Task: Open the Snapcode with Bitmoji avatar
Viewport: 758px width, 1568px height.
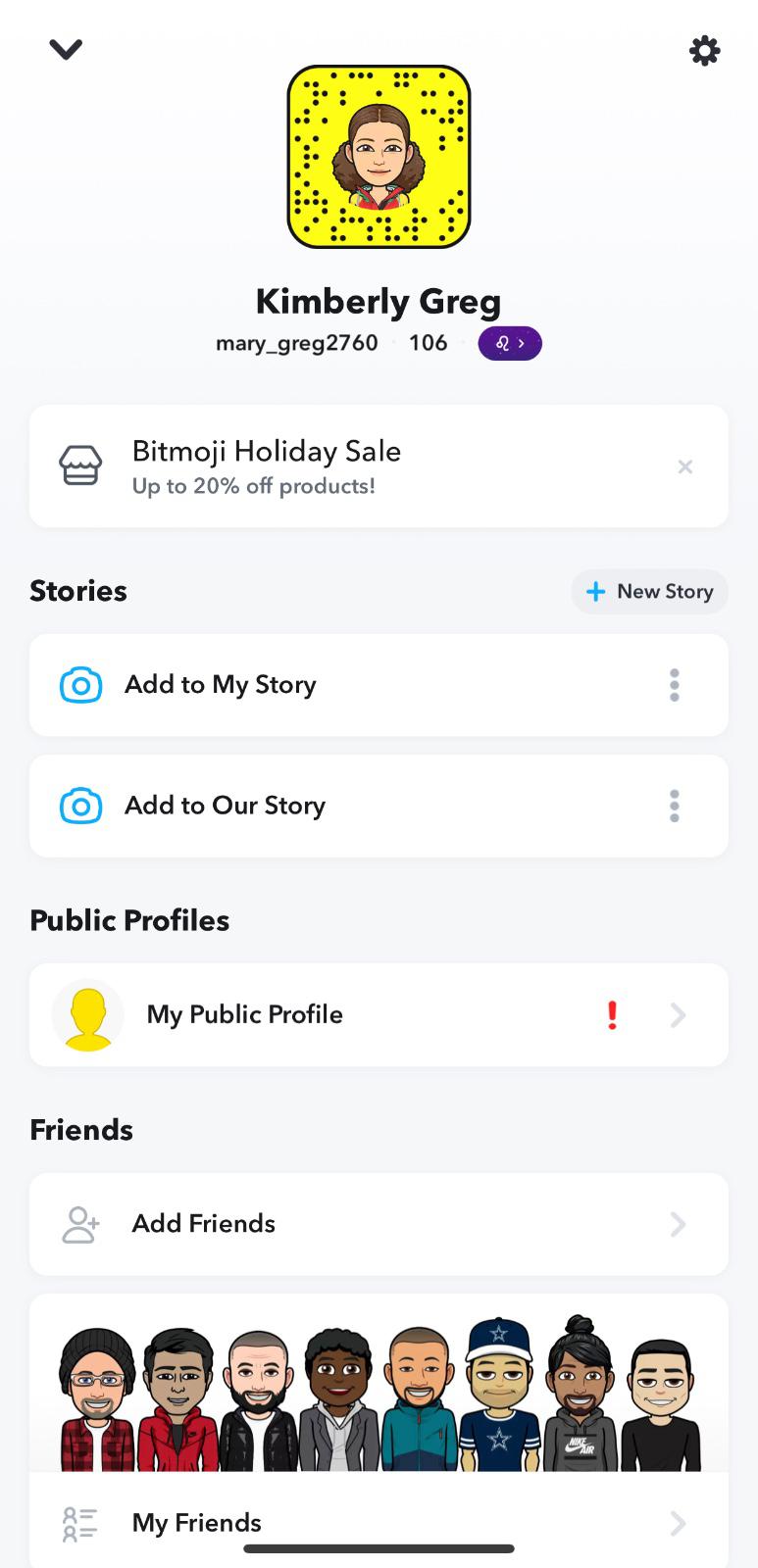Action: point(379,157)
